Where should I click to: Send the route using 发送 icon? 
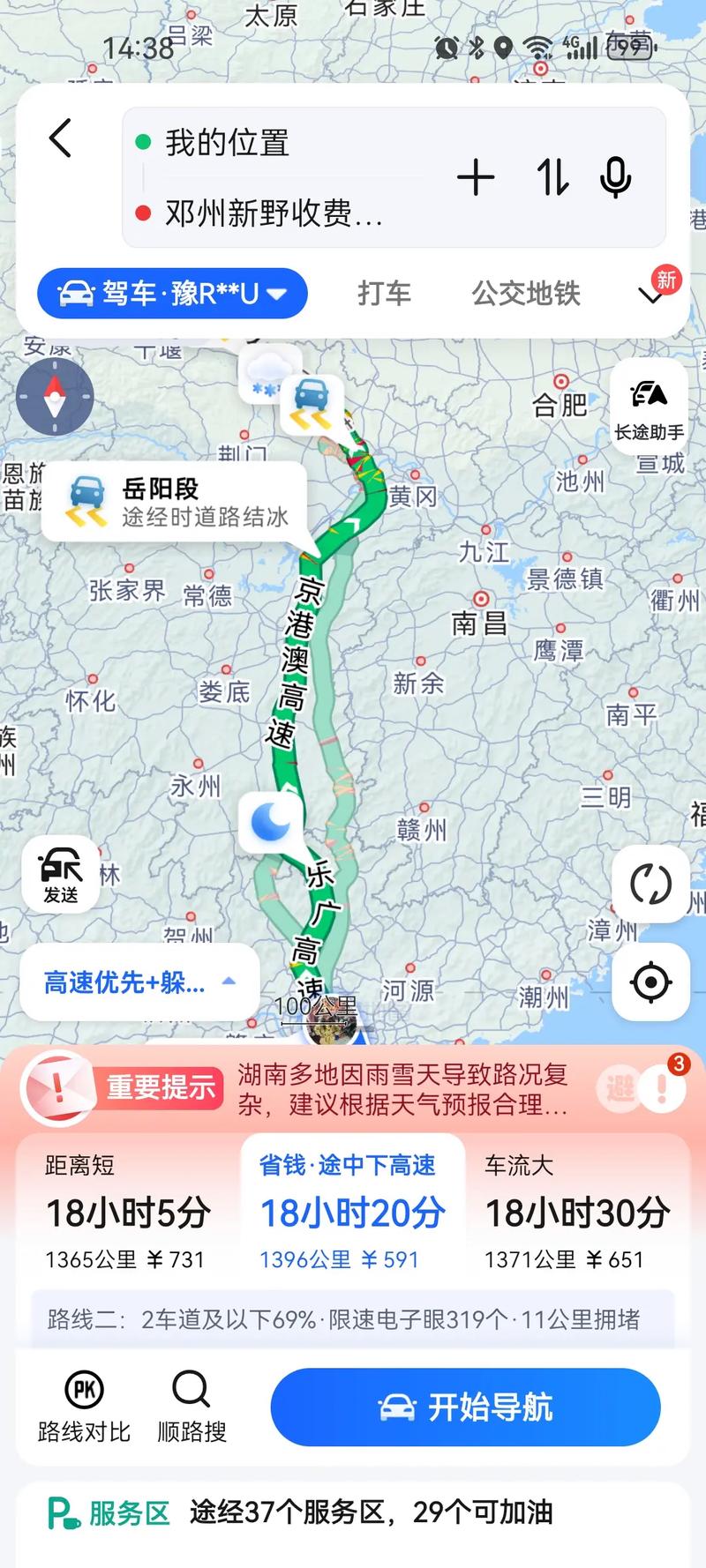pyautogui.click(x=58, y=874)
